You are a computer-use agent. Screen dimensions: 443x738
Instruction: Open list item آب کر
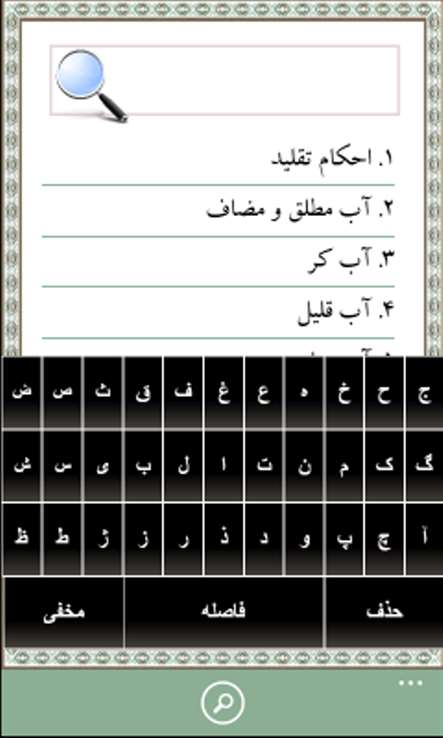click(x=218, y=262)
